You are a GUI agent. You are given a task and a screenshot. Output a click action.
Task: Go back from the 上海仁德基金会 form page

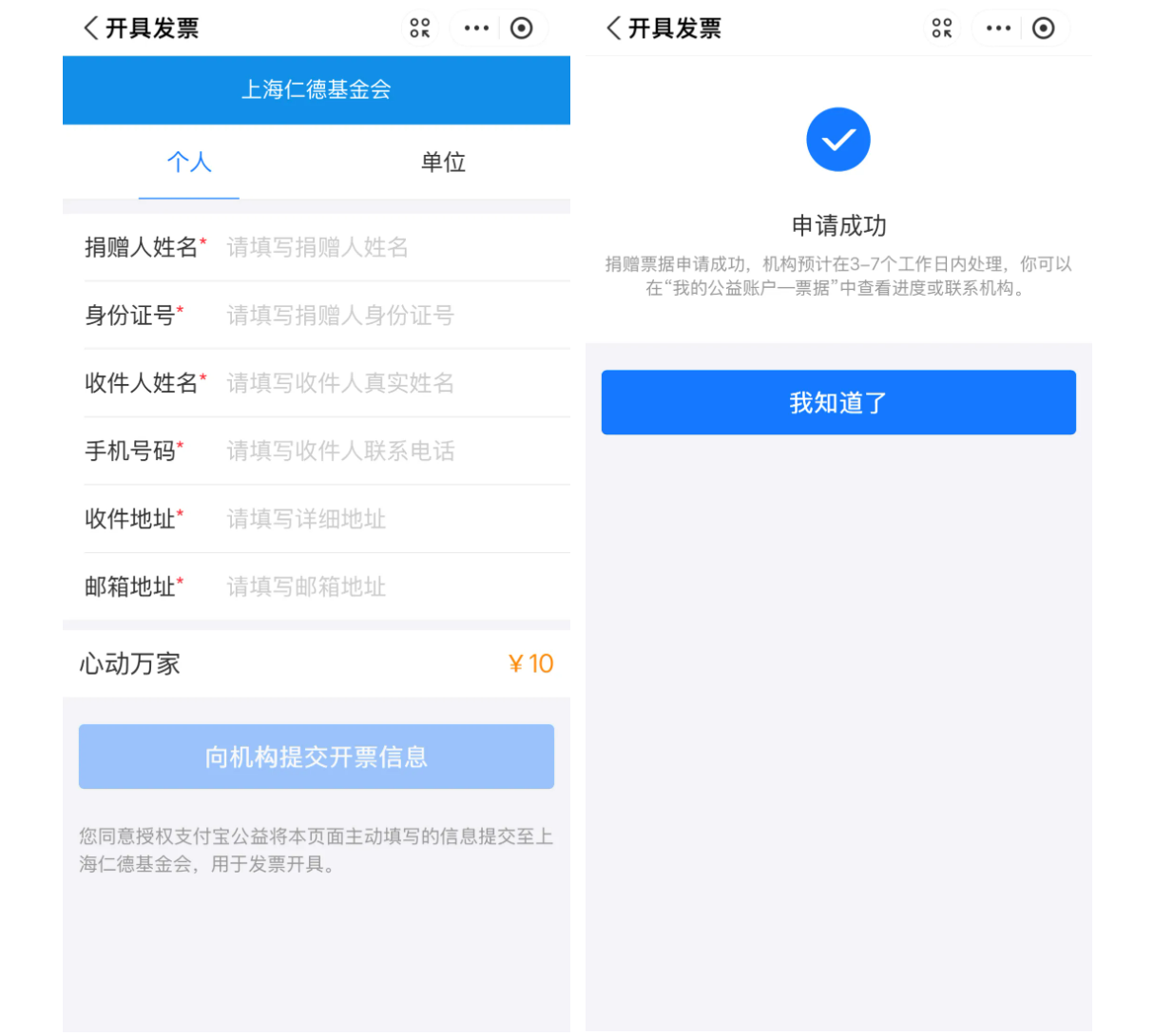coord(92,29)
